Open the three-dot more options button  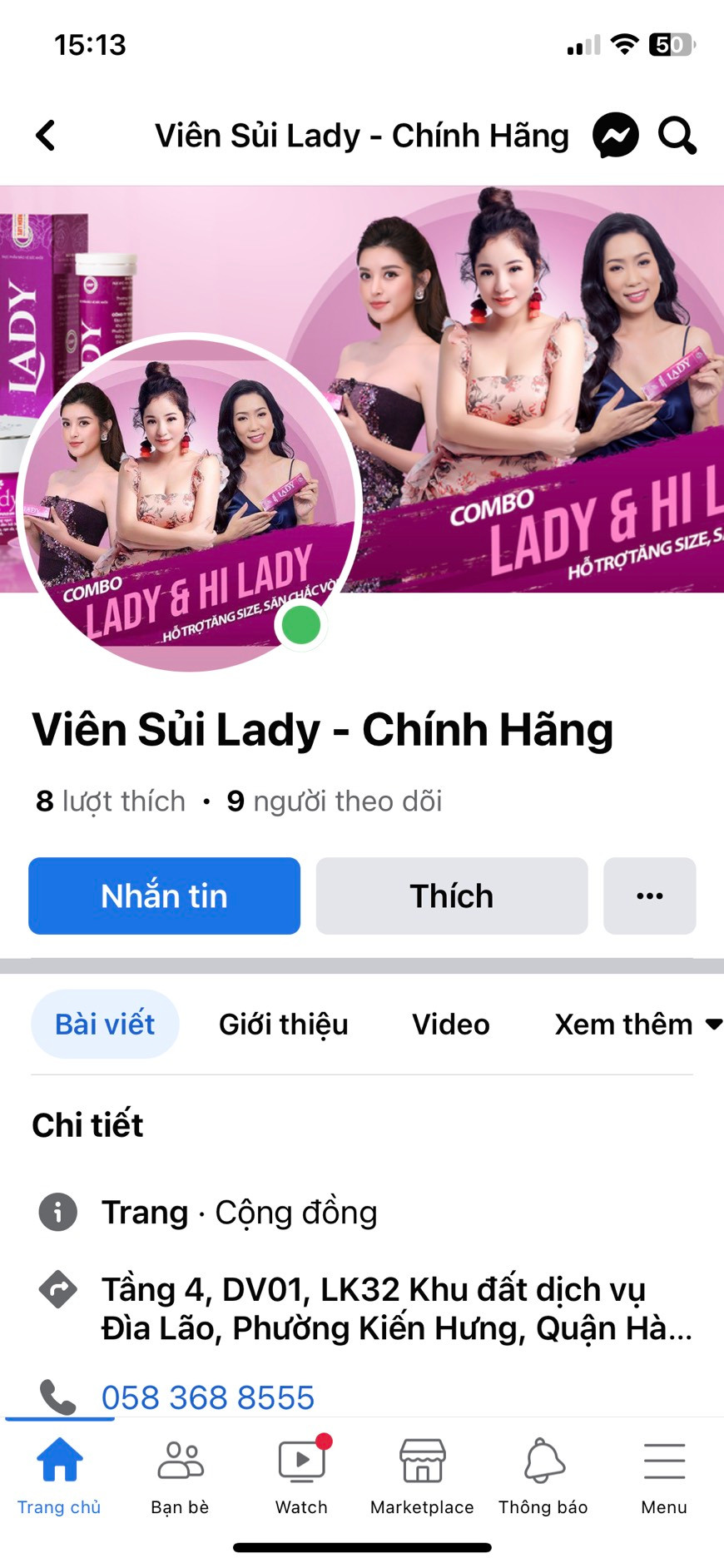point(650,896)
